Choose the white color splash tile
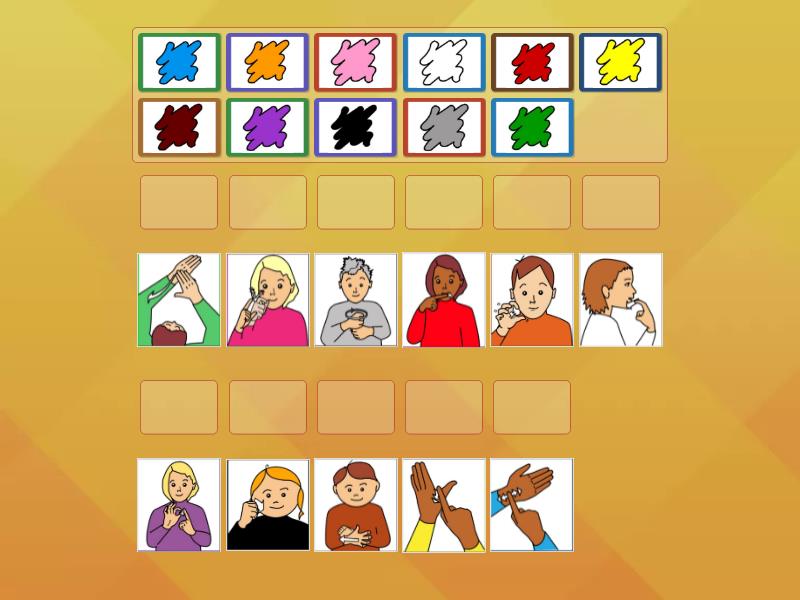800x600 pixels. point(444,62)
